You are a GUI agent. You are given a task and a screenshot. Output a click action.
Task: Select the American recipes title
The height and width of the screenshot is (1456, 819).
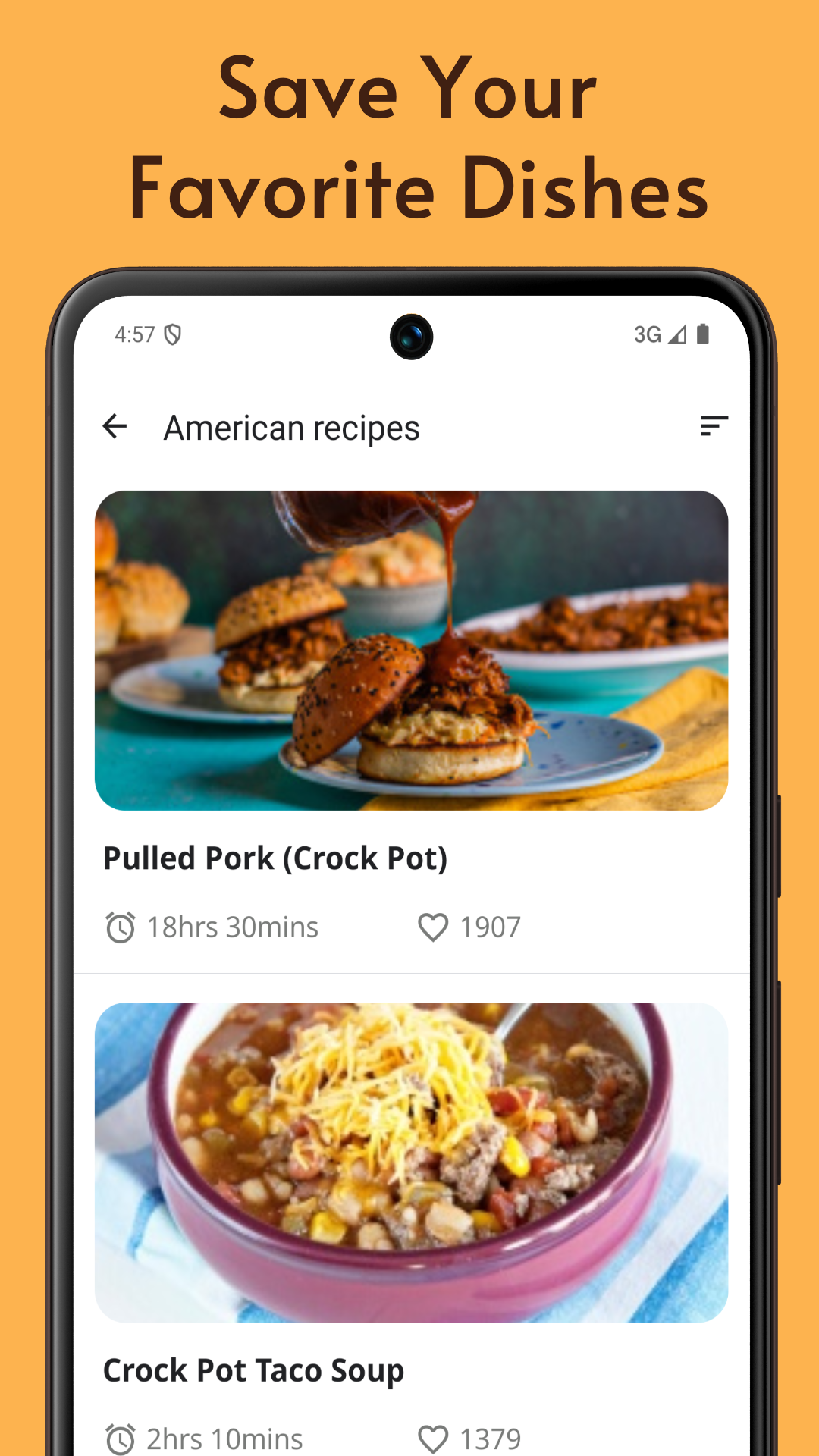292,426
